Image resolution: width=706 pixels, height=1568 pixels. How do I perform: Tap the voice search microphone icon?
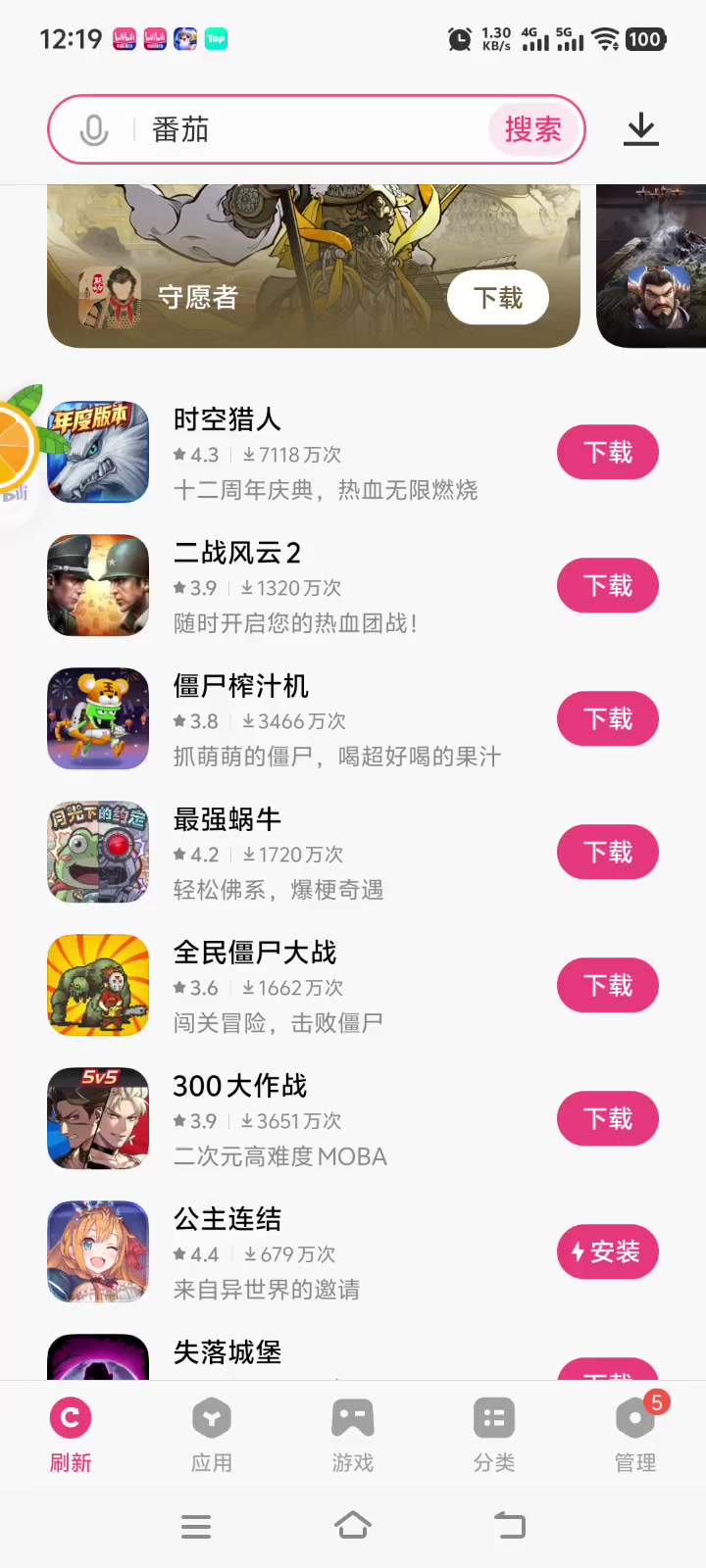pyautogui.click(x=93, y=129)
